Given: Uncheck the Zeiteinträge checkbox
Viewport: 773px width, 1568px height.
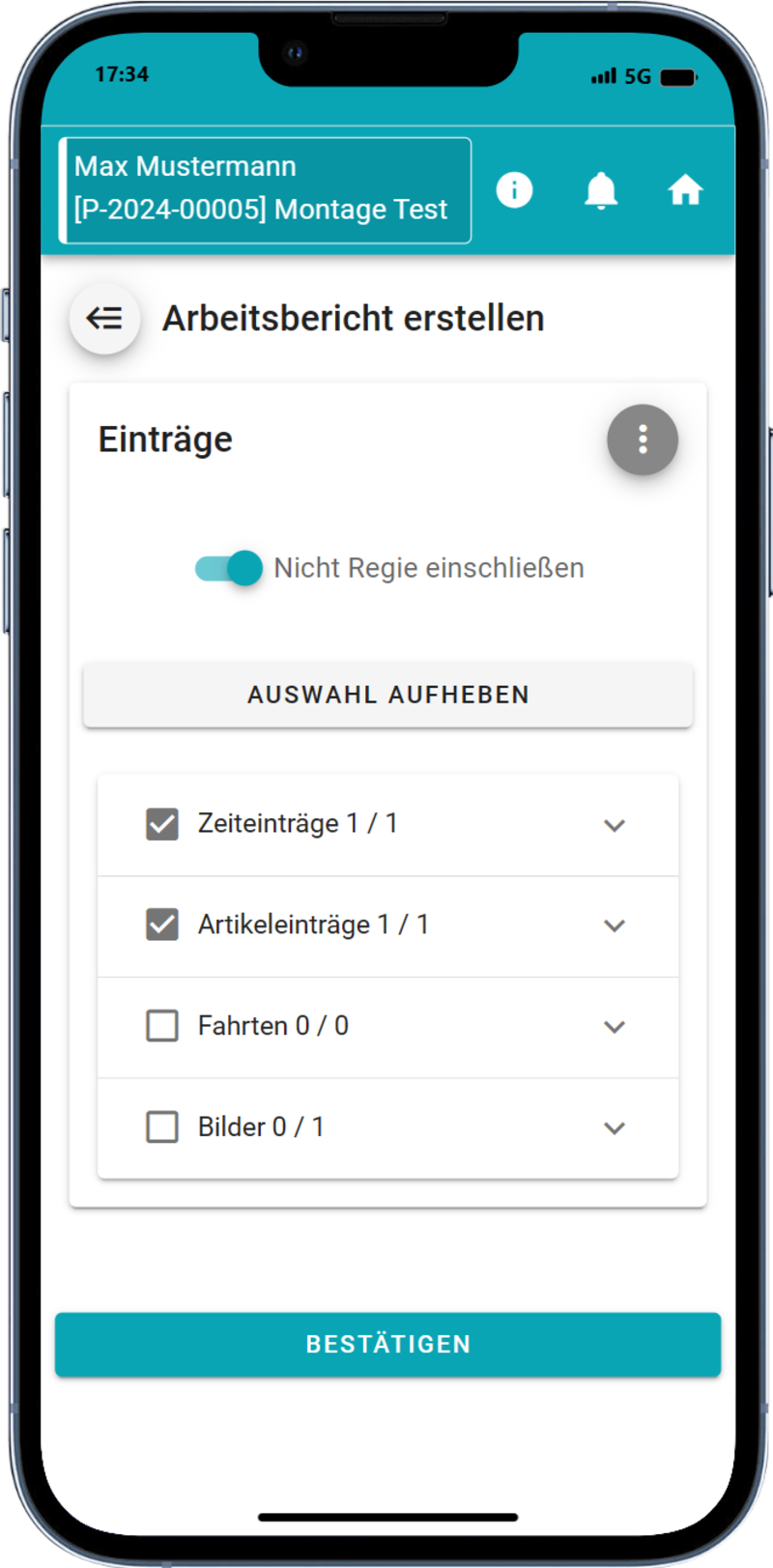Looking at the screenshot, I should click(162, 824).
